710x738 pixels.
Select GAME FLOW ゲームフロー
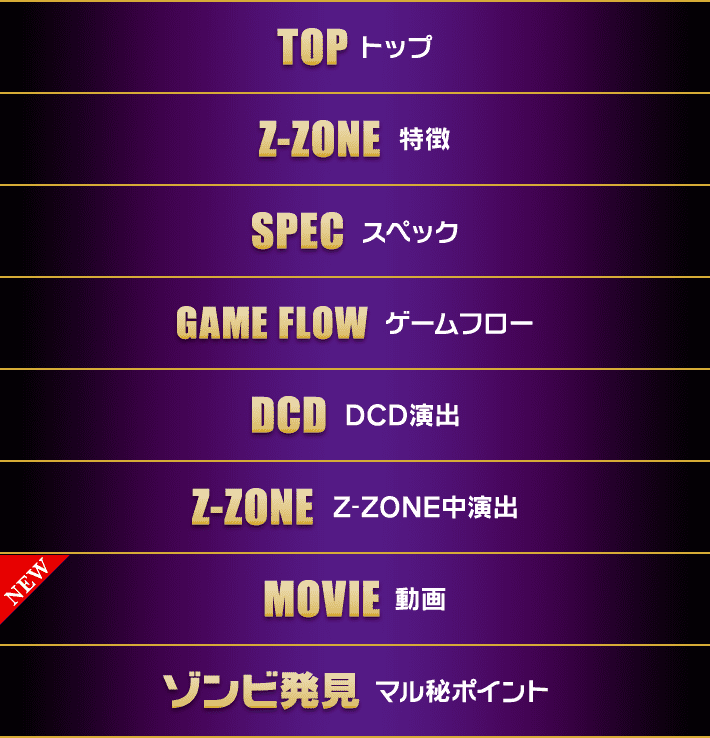[355, 323]
